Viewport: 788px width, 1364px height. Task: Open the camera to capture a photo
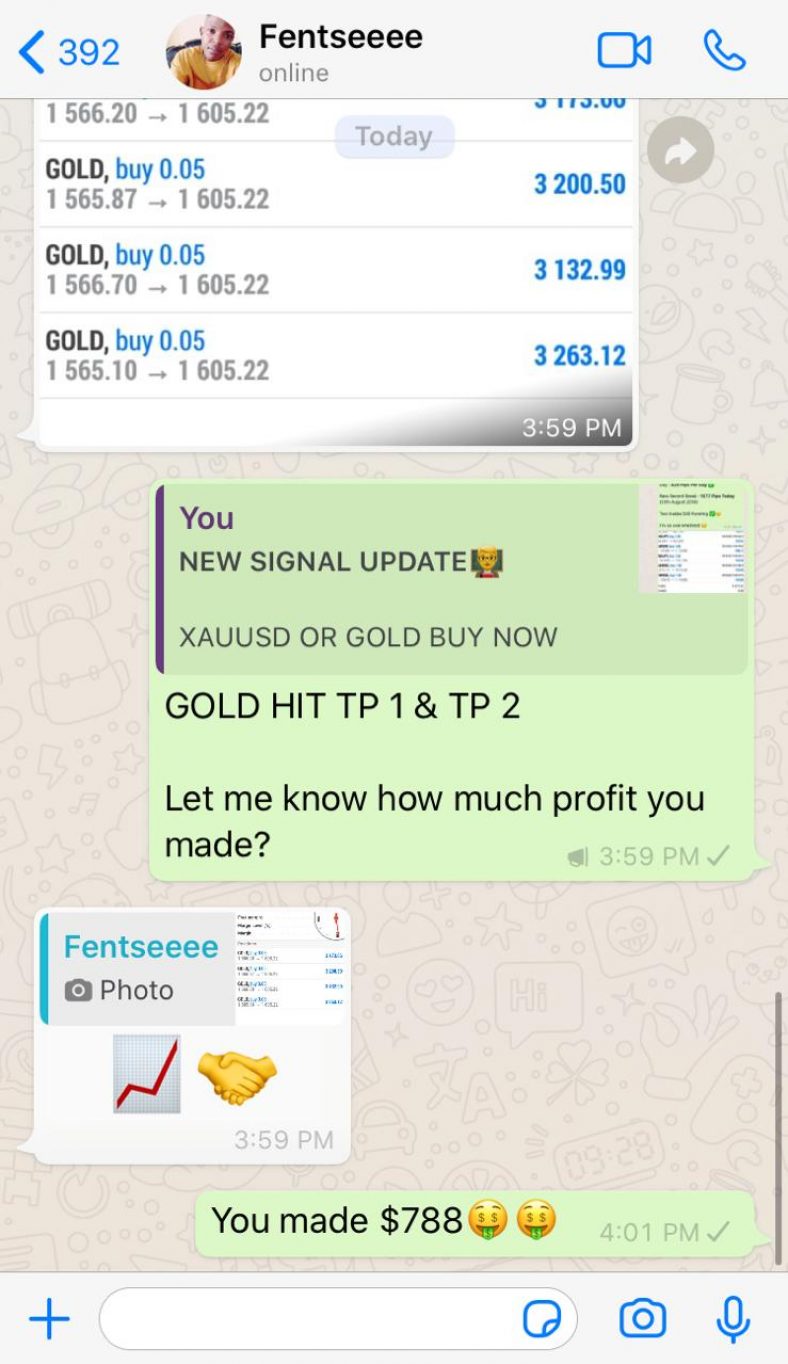click(643, 1318)
